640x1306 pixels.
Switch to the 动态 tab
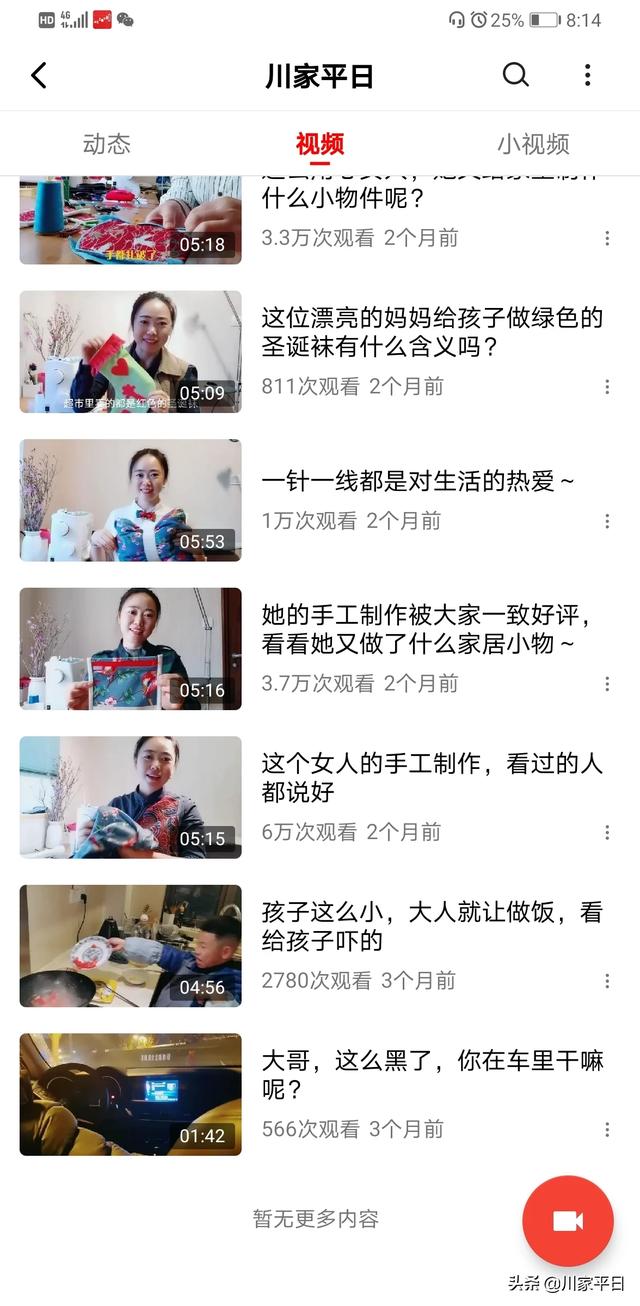pyautogui.click(x=107, y=144)
